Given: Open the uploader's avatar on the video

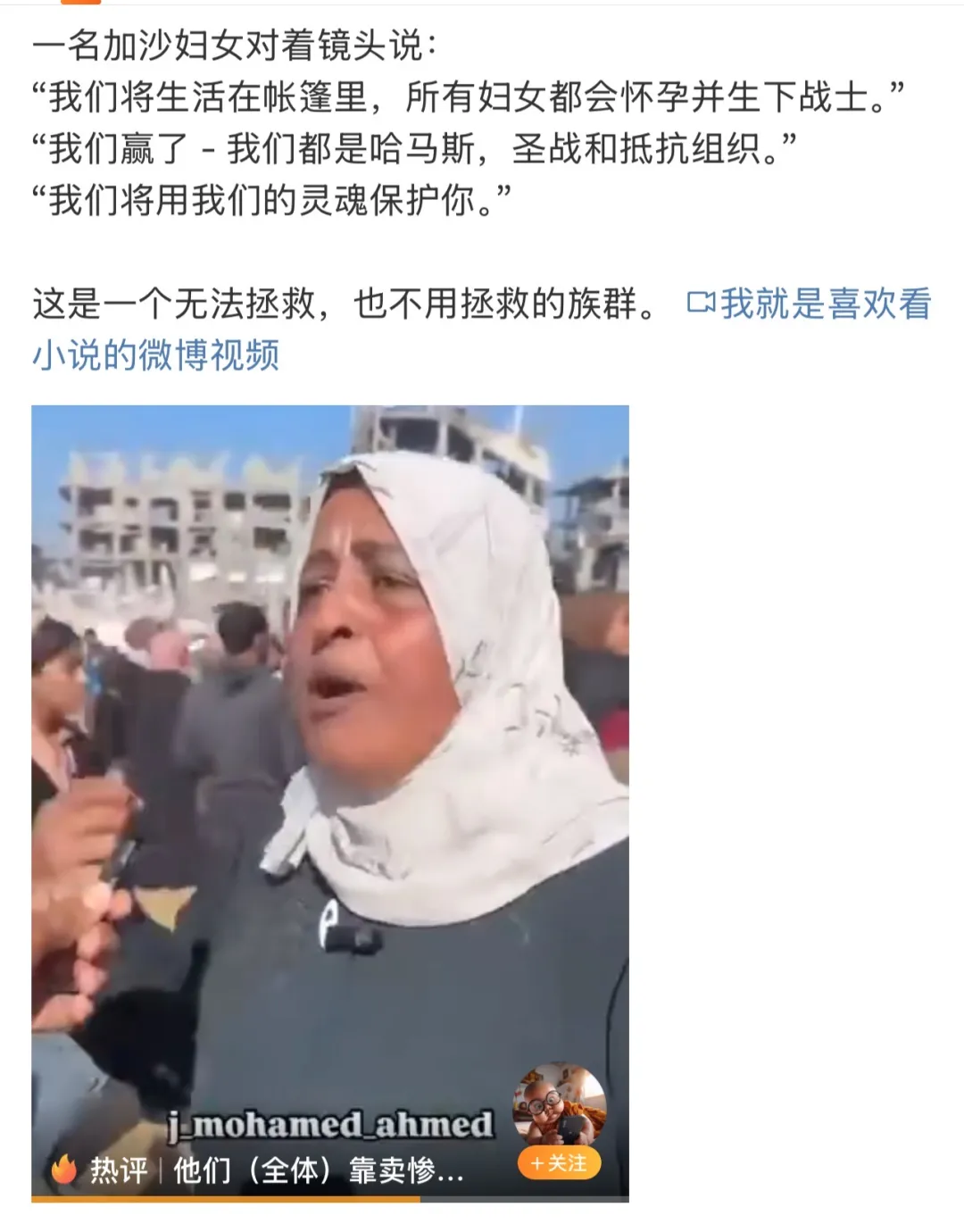Looking at the screenshot, I should point(559,1105).
